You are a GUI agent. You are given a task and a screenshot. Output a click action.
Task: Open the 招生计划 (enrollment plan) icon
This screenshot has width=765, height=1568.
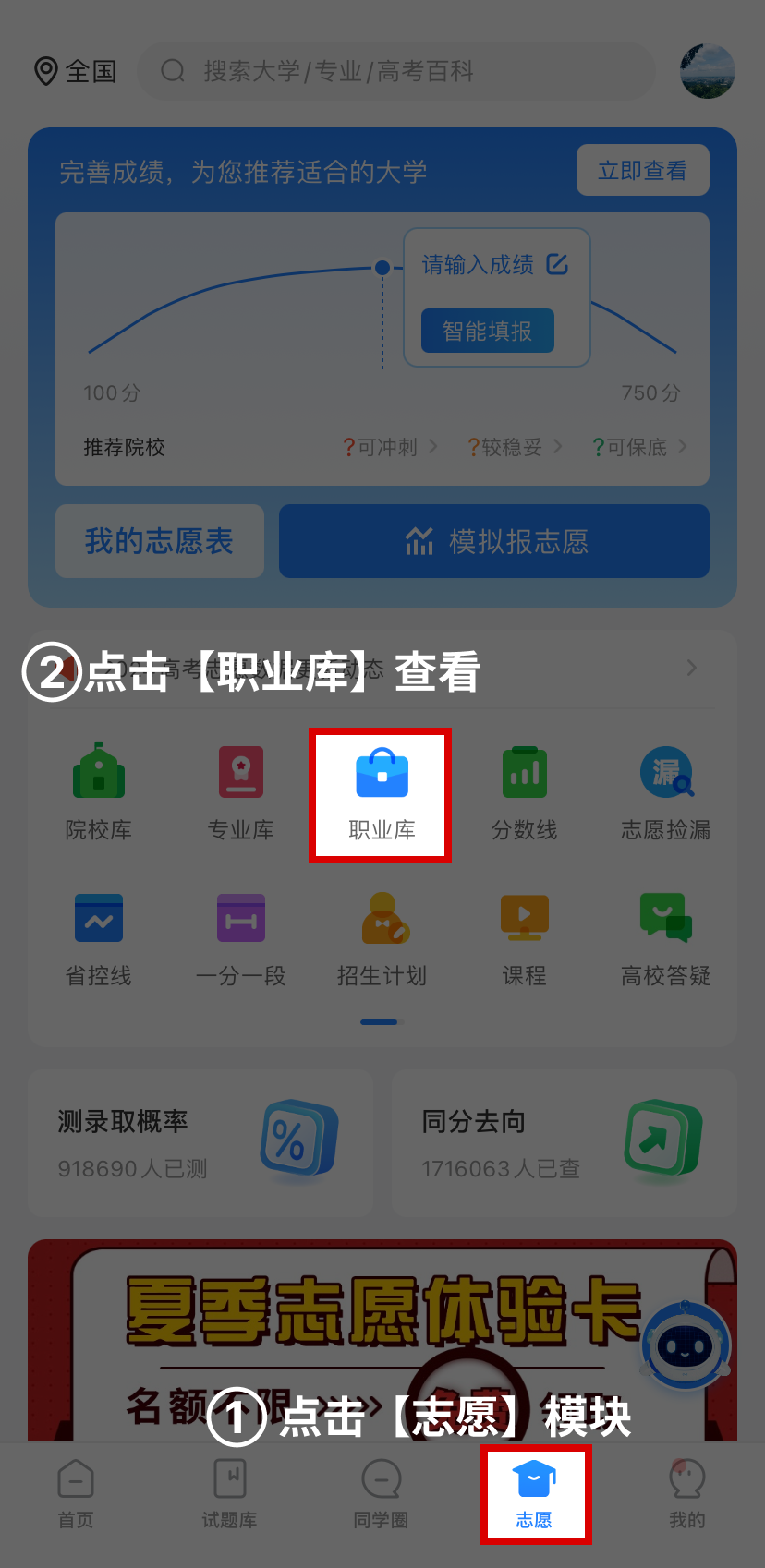382,937
